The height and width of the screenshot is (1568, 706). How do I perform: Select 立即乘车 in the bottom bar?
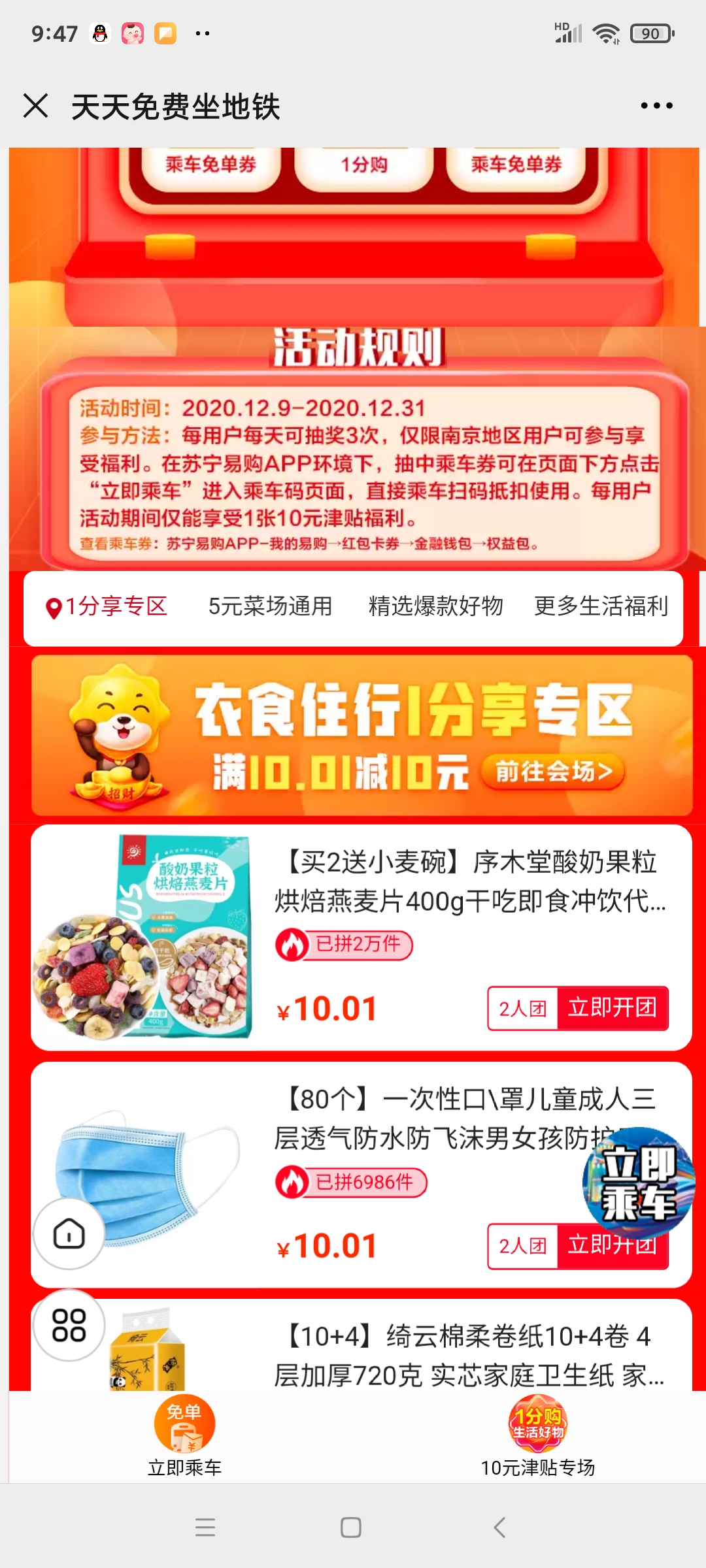[x=184, y=1436]
